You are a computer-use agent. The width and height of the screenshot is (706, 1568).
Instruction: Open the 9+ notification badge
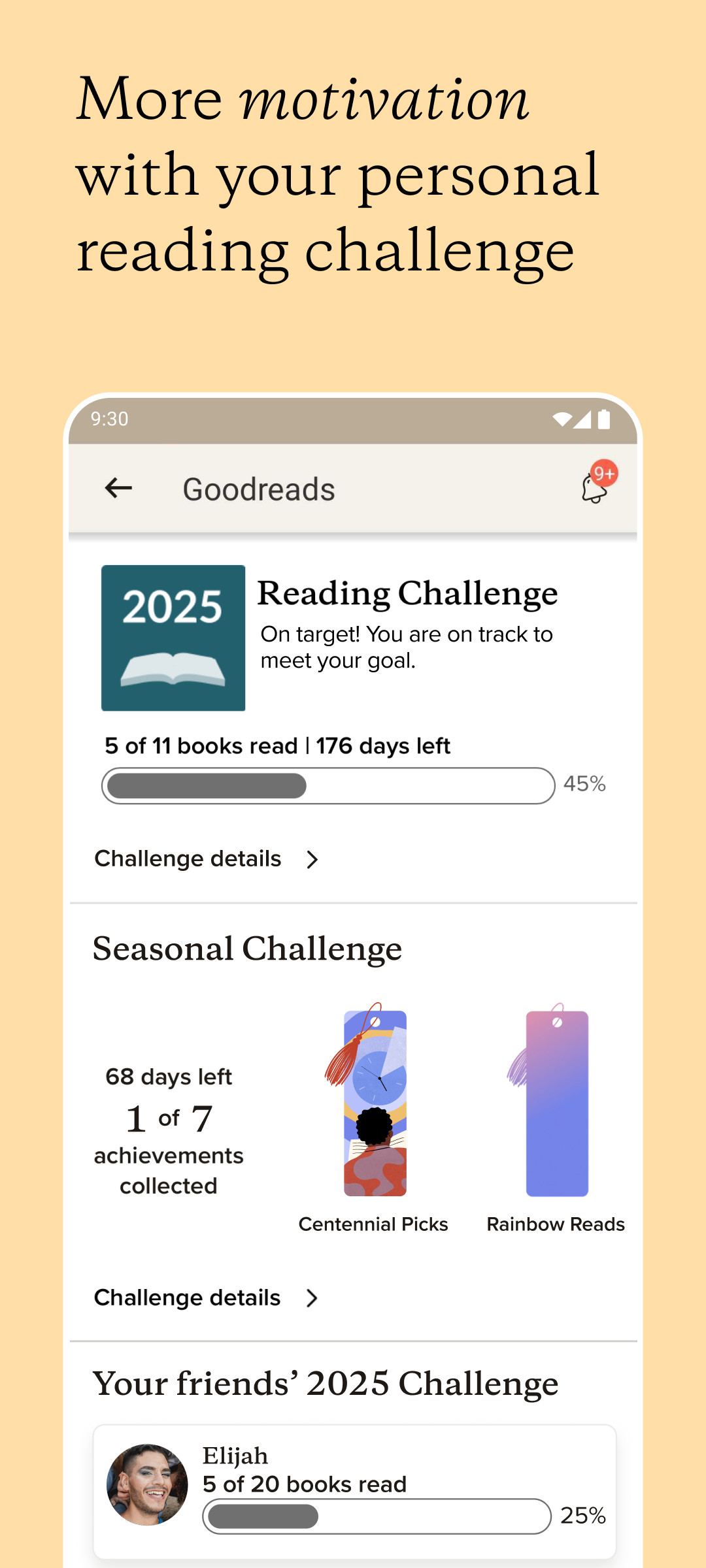[604, 472]
